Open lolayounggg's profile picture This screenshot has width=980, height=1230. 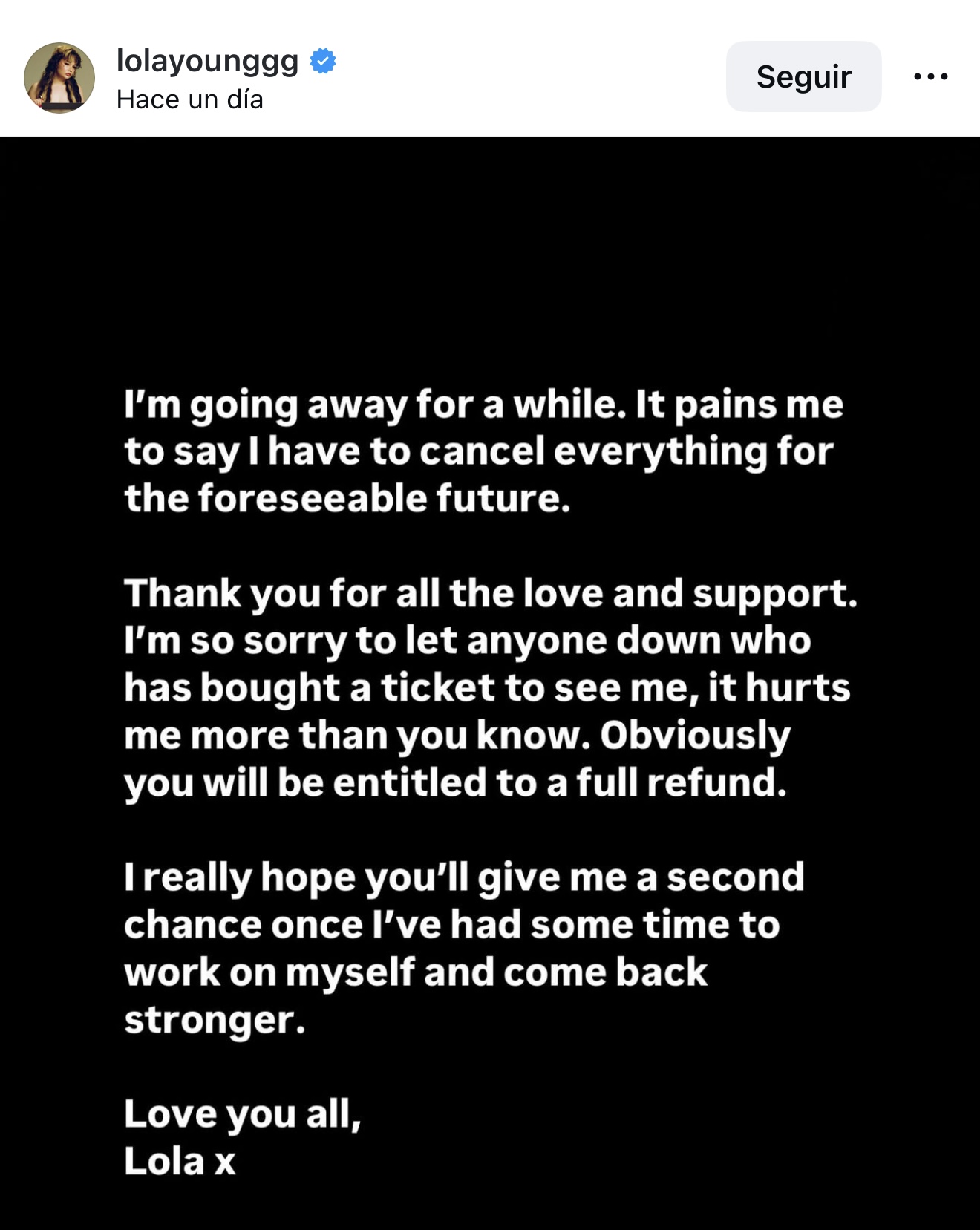(x=59, y=77)
